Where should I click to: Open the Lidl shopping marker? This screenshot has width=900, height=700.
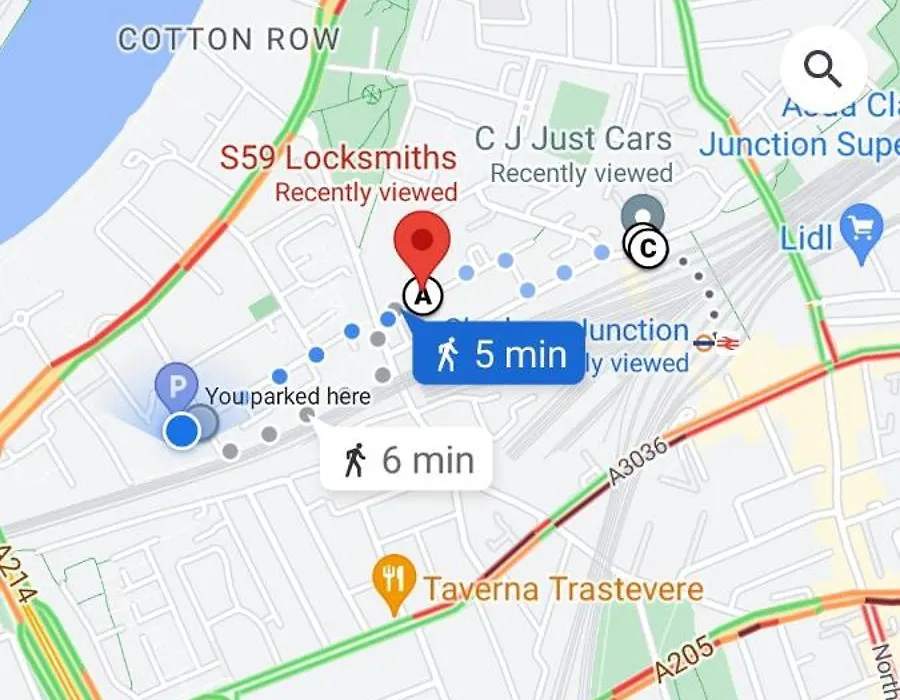(x=858, y=228)
